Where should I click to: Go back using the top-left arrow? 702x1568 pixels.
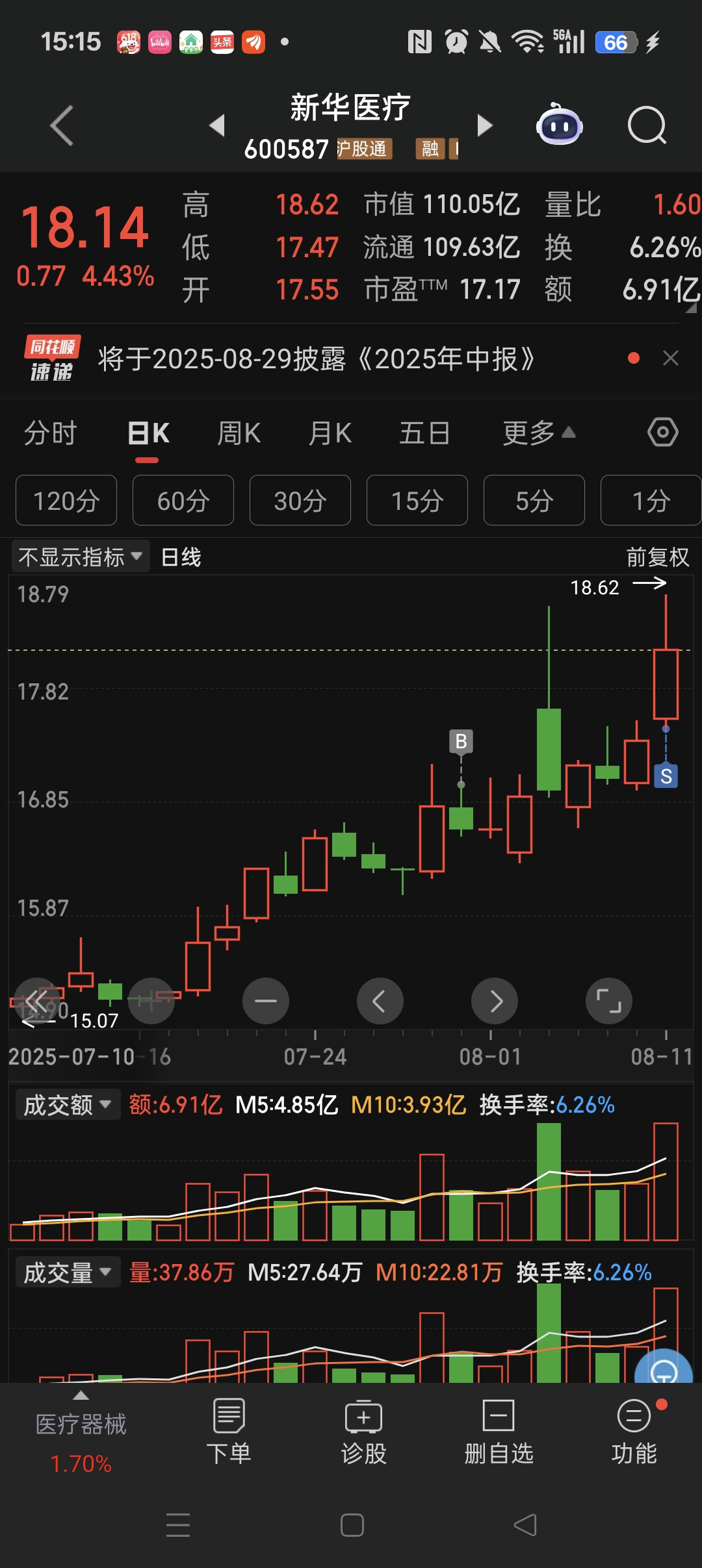point(62,125)
